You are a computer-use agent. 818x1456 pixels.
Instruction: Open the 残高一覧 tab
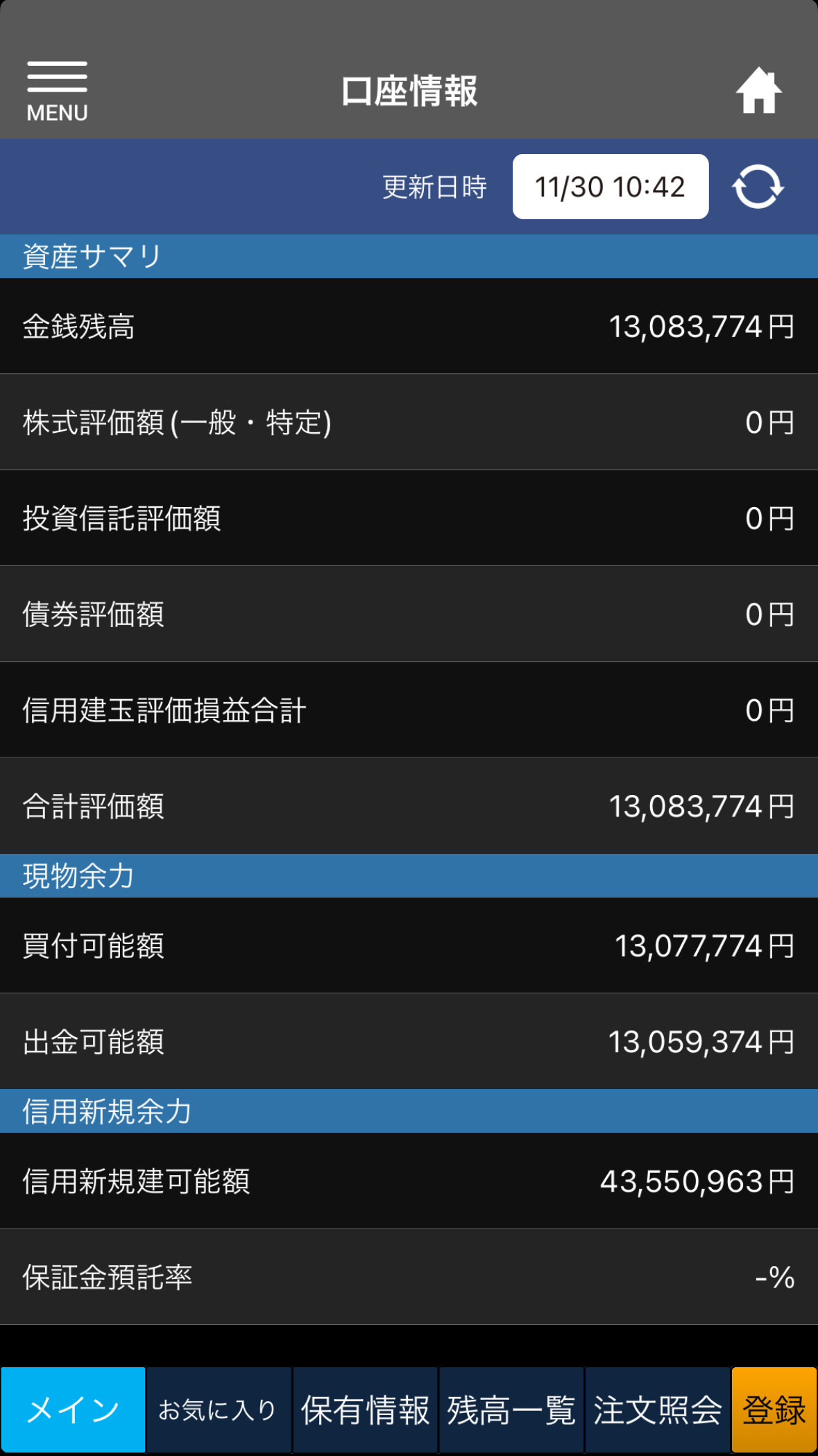(x=511, y=1410)
